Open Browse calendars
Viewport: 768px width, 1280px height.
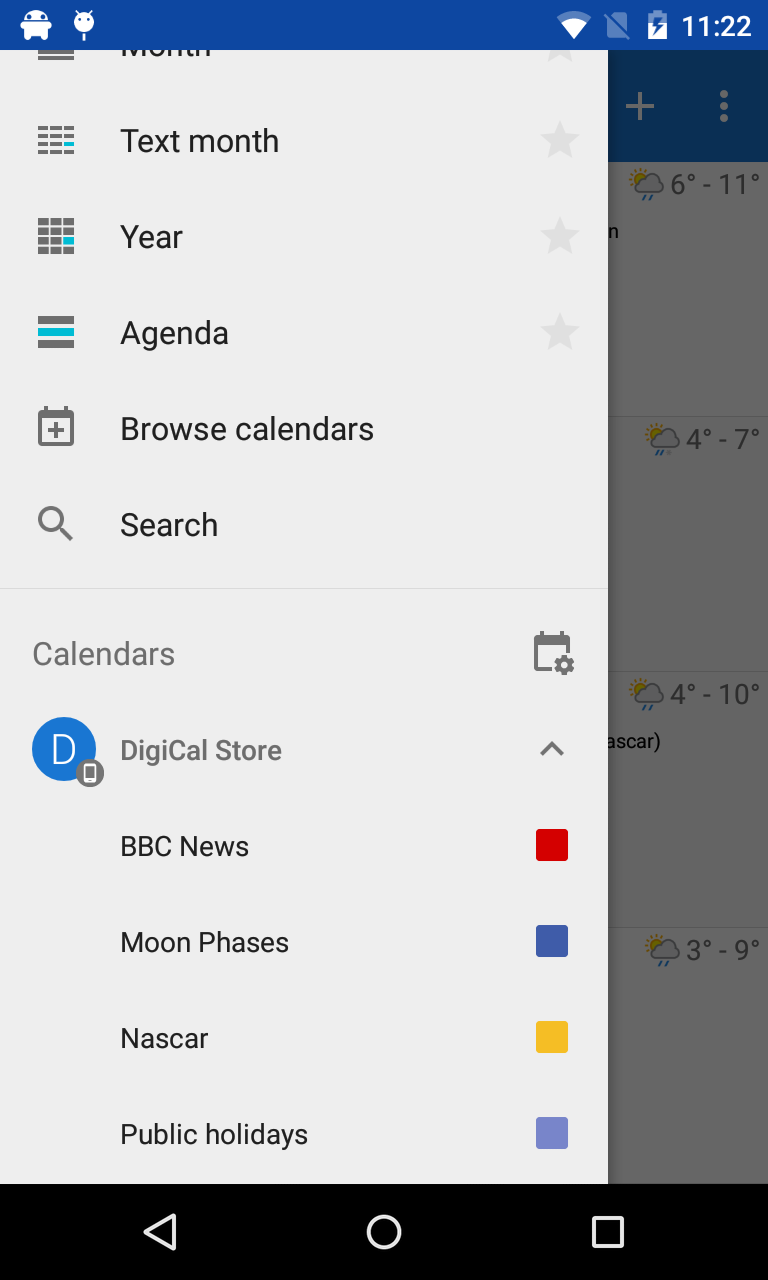(246, 429)
